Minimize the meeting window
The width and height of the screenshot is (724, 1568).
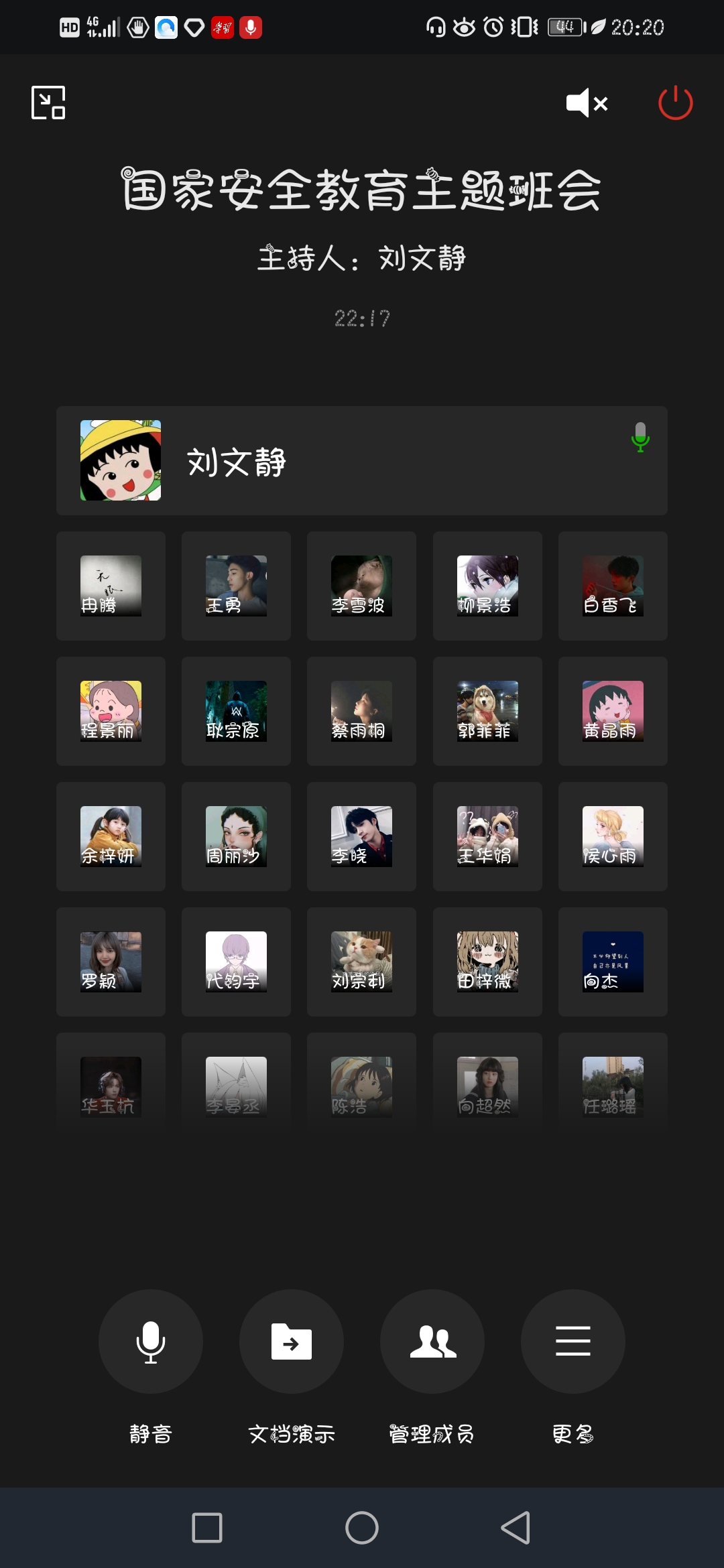(x=48, y=103)
